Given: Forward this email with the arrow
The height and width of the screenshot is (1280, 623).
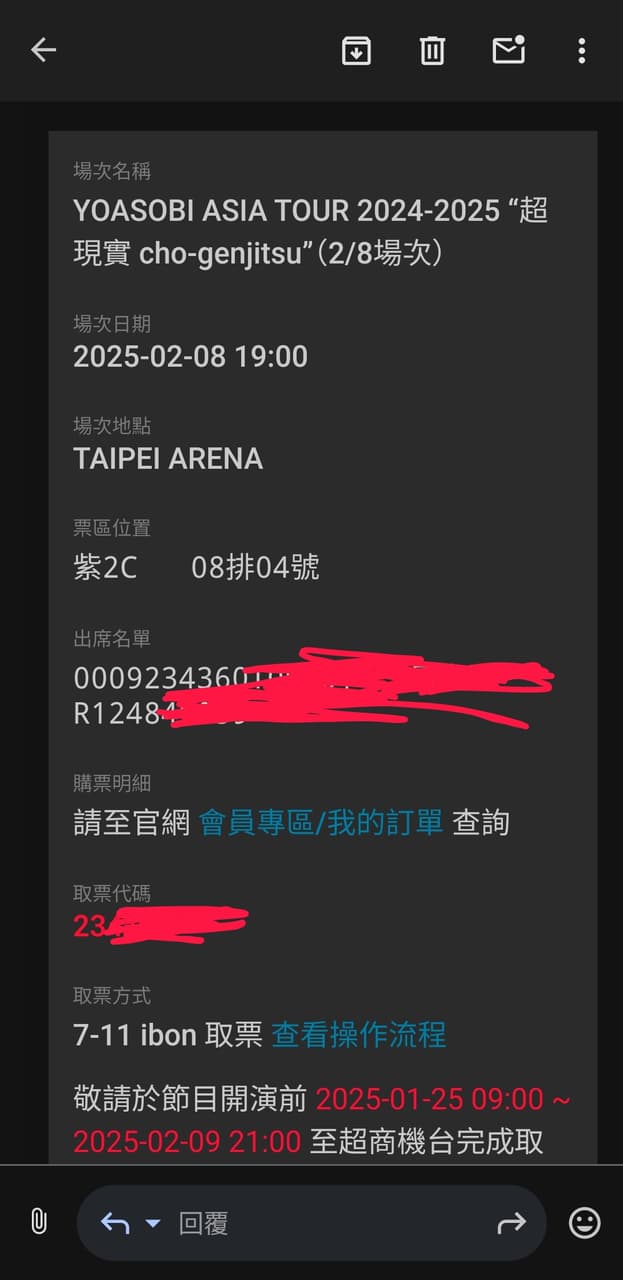Looking at the screenshot, I should (511, 1222).
